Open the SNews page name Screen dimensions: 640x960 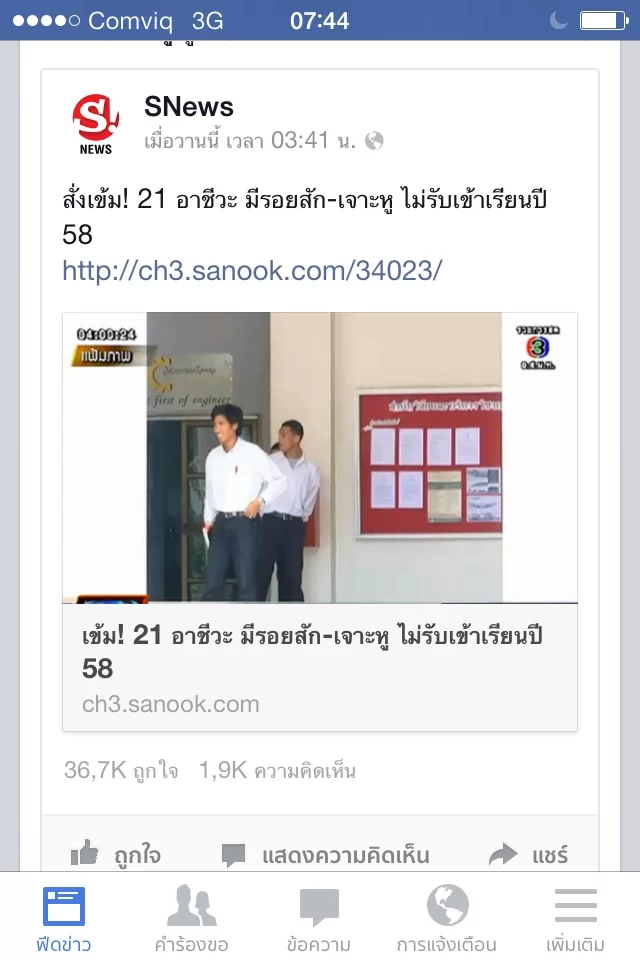coord(188,107)
